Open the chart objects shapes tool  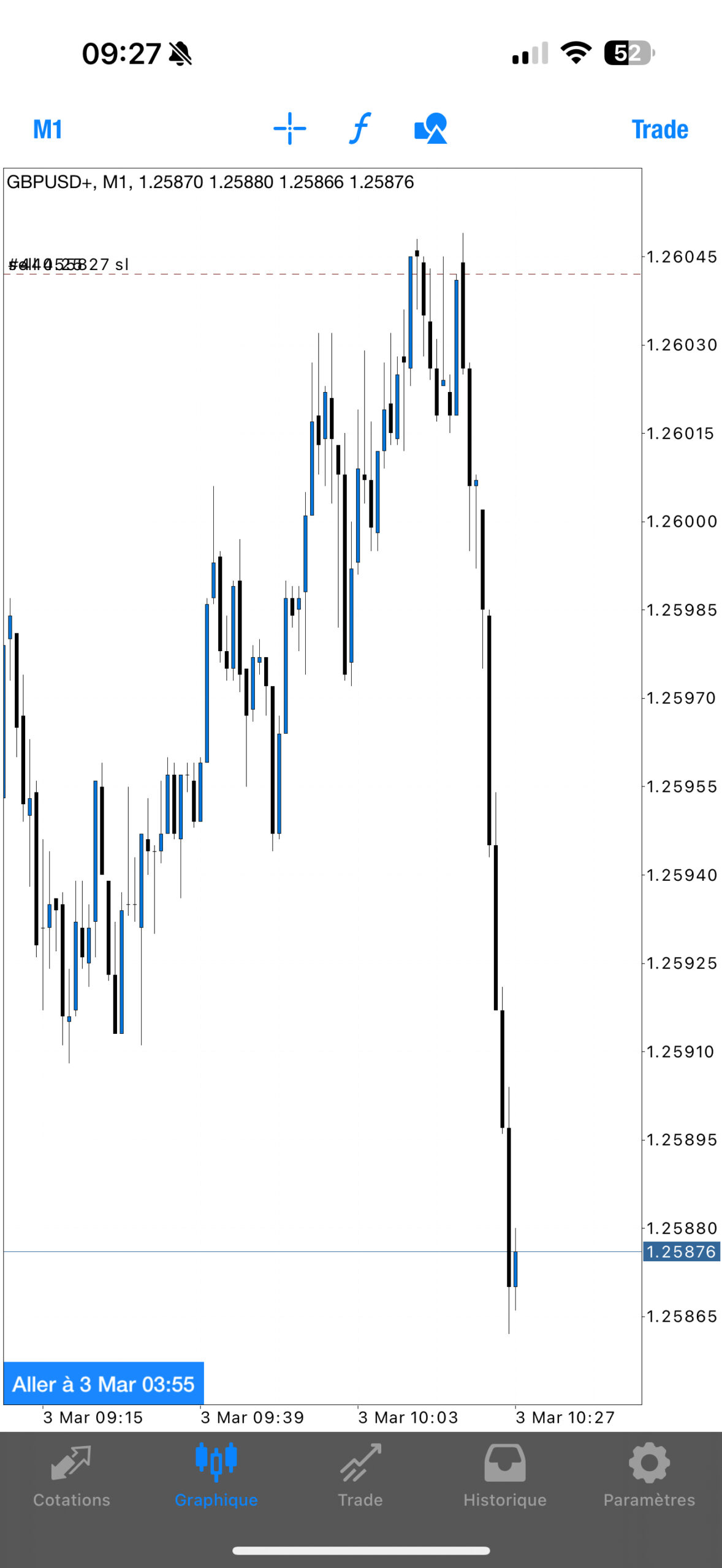pyautogui.click(x=431, y=129)
